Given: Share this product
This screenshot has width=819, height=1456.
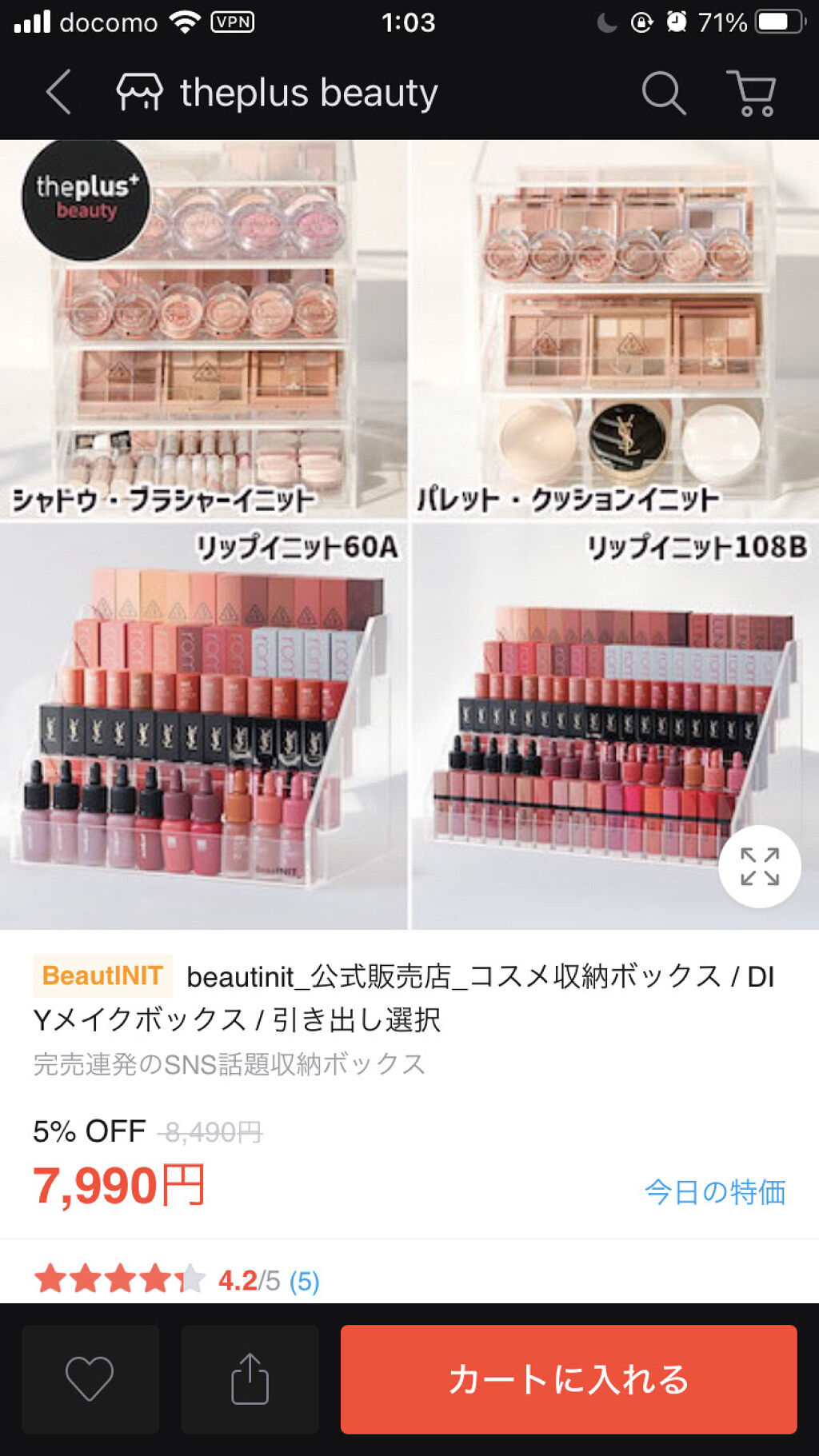Looking at the screenshot, I should tap(250, 1378).
